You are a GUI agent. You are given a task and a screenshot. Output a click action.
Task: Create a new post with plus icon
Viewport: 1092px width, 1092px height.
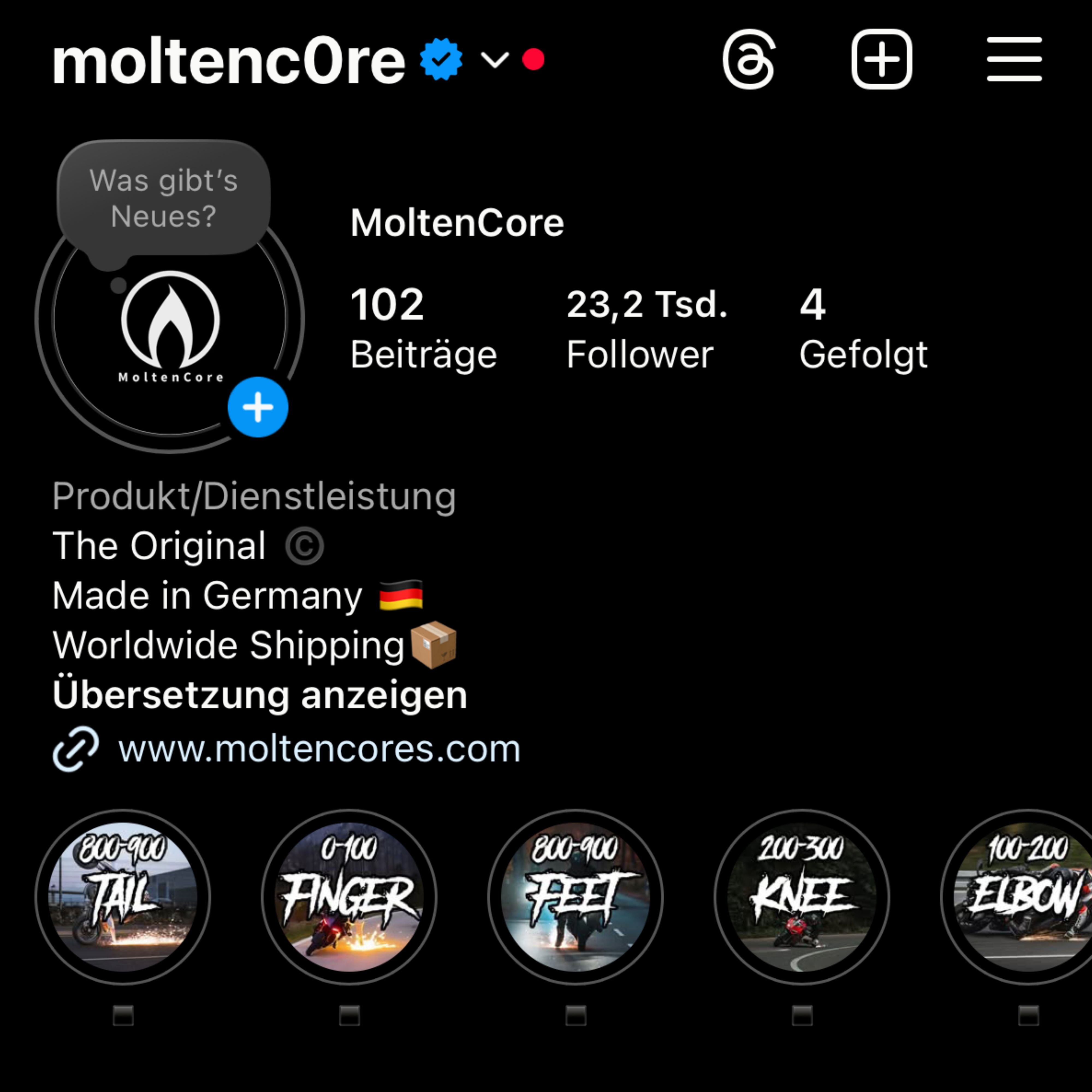(882, 59)
